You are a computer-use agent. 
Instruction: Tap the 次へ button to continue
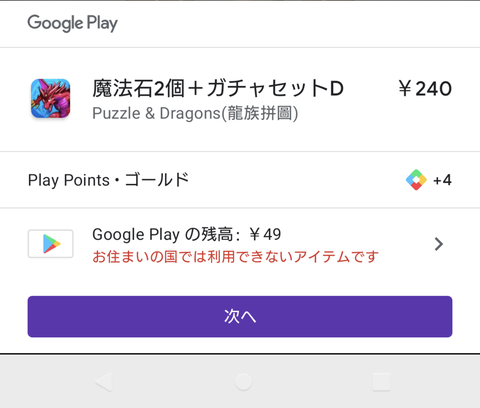(x=240, y=316)
